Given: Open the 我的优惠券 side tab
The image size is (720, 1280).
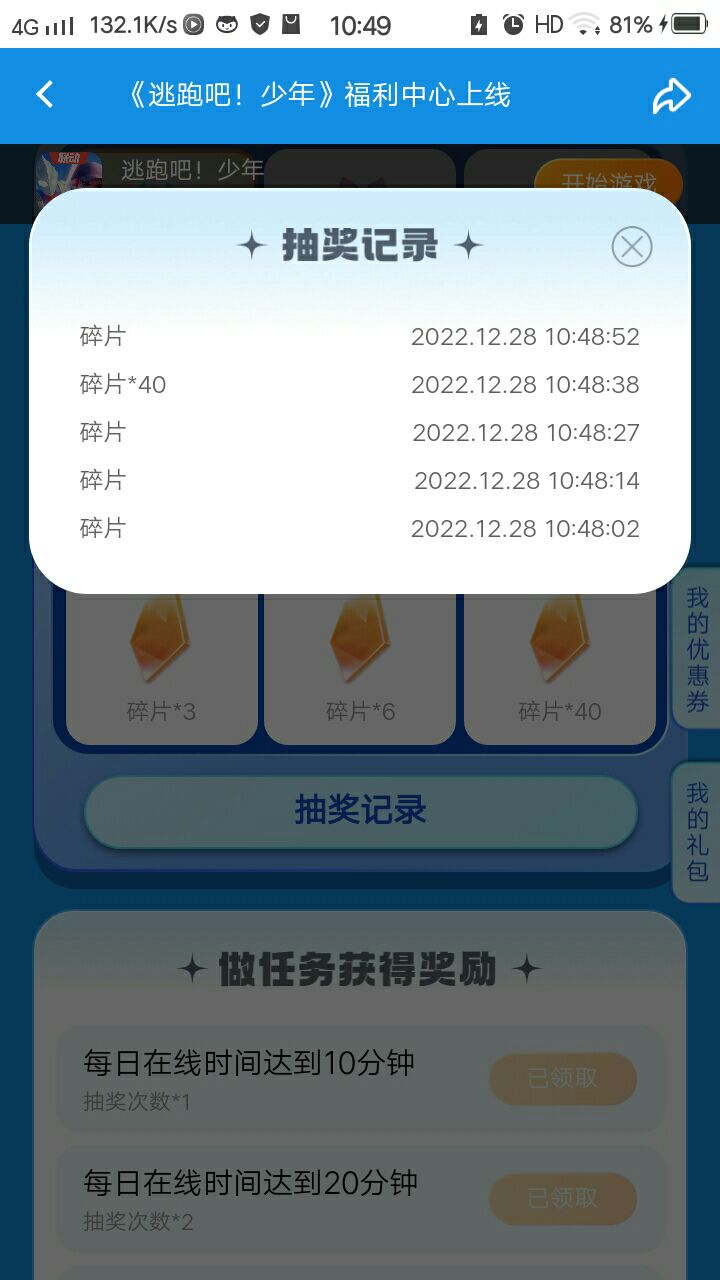Looking at the screenshot, I should tap(697, 650).
